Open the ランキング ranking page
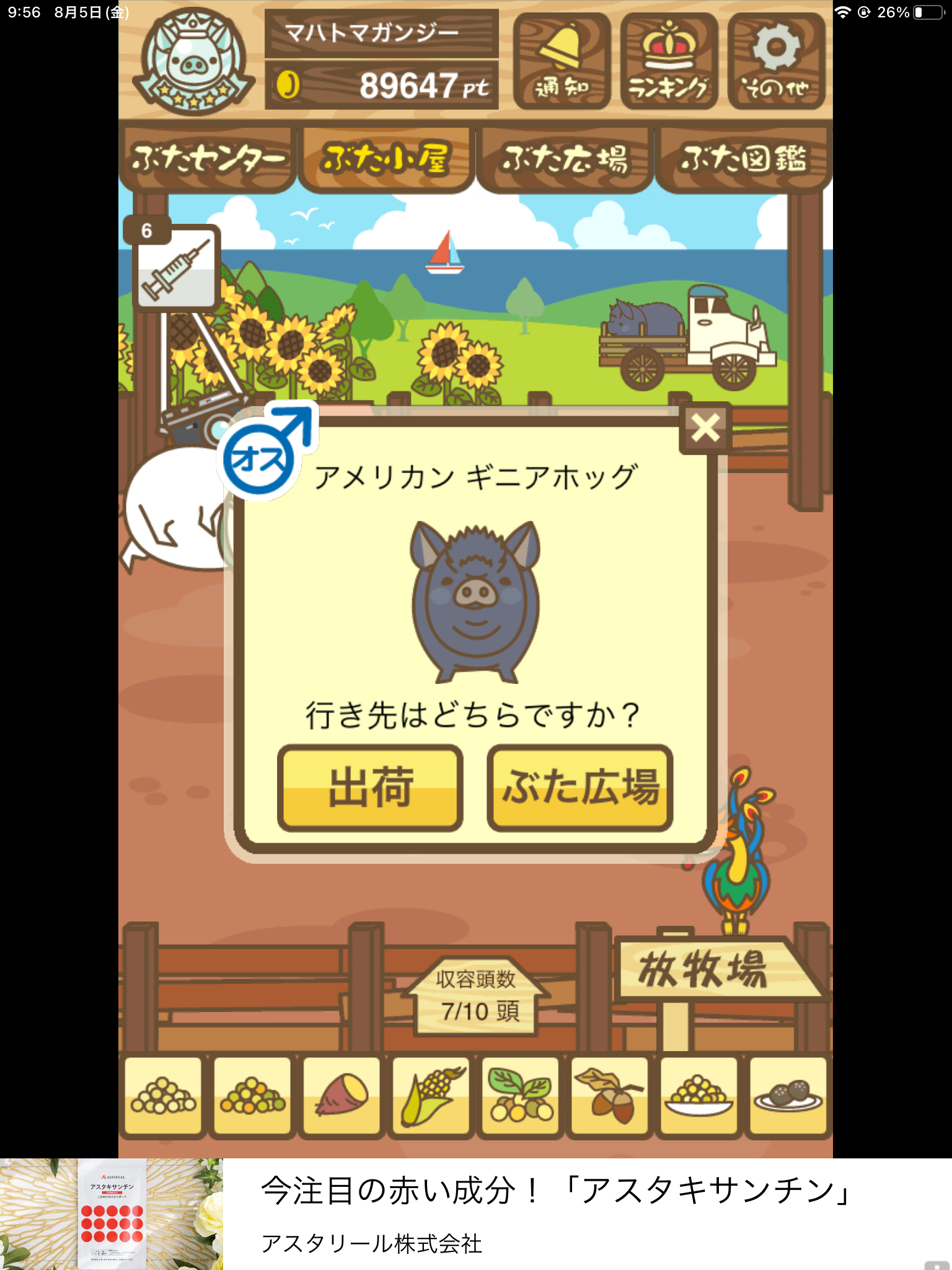Image resolution: width=952 pixels, height=1270 pixels. click(669, 61)
